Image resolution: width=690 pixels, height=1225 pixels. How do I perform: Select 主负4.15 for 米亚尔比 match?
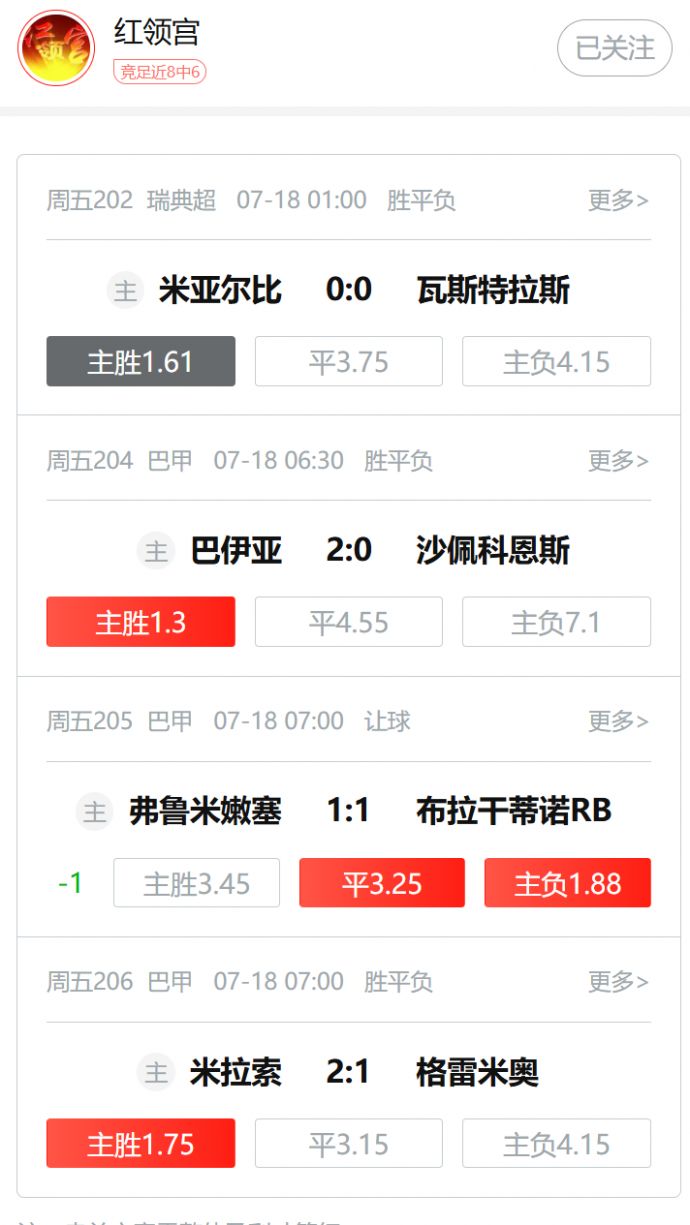(556, 361)
